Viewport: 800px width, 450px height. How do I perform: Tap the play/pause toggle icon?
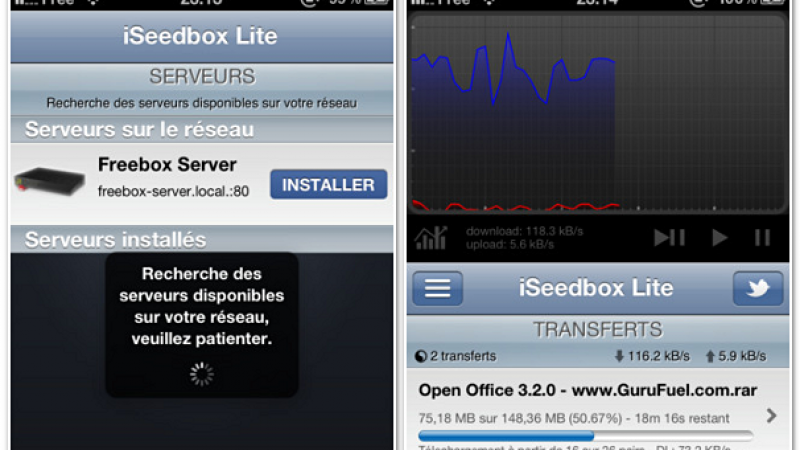tap(669, 238)
